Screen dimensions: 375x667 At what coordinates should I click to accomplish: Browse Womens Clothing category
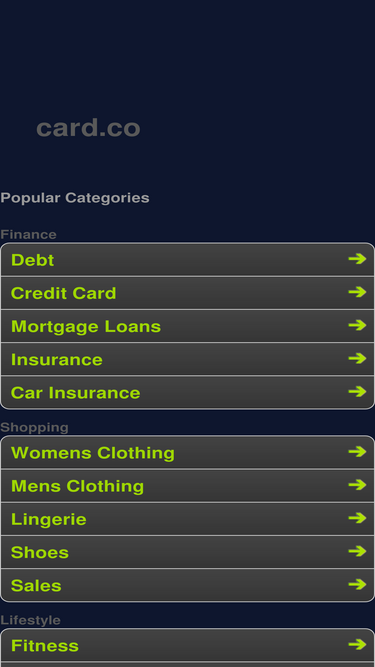point(188,452)
